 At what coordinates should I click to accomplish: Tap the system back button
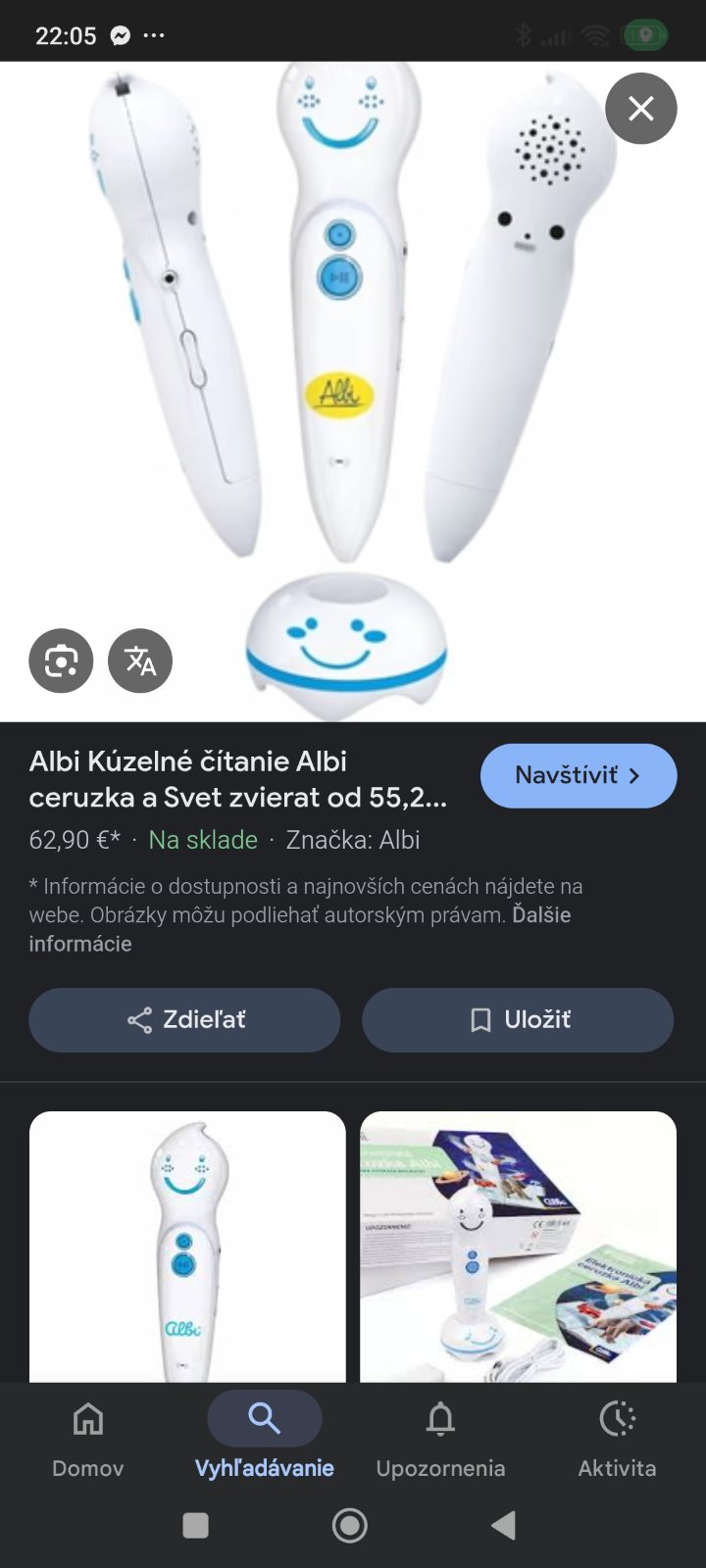504,1525
